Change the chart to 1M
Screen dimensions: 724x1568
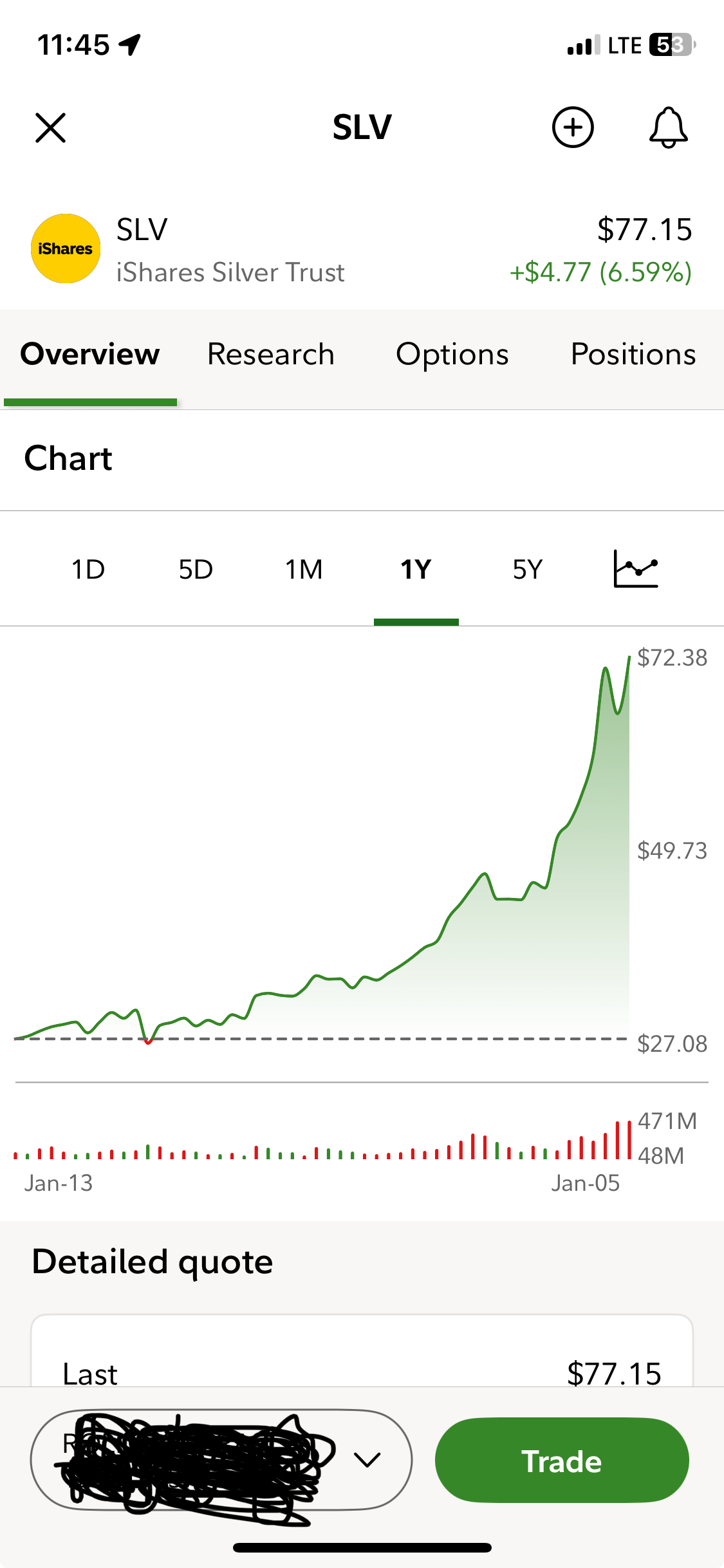click(304, 570)
